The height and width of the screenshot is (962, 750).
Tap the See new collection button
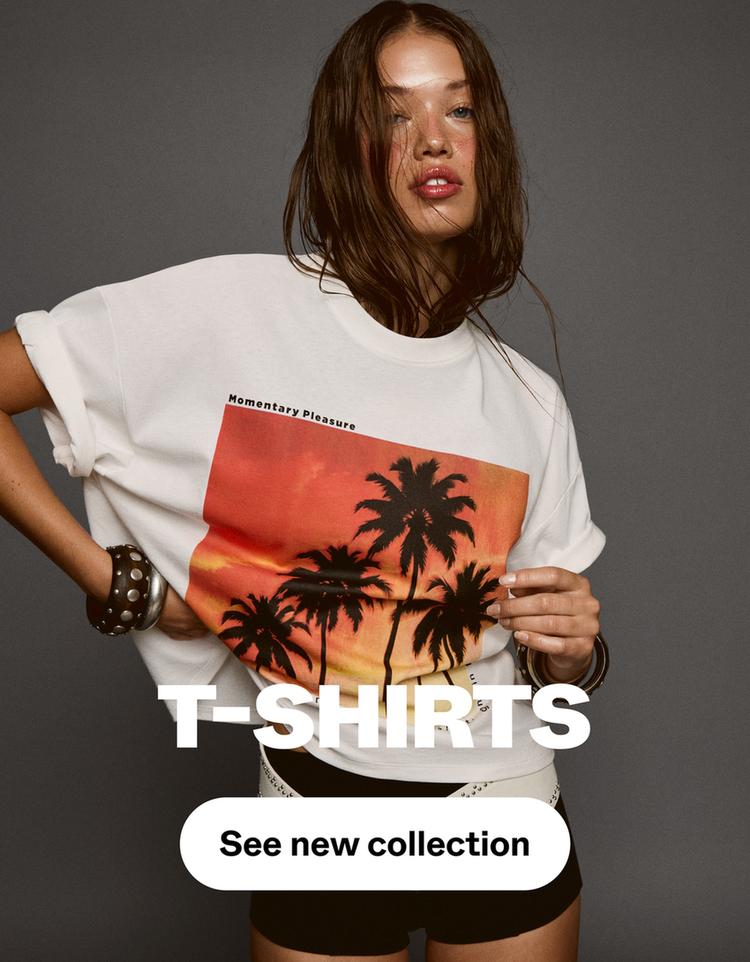(375, 843)
